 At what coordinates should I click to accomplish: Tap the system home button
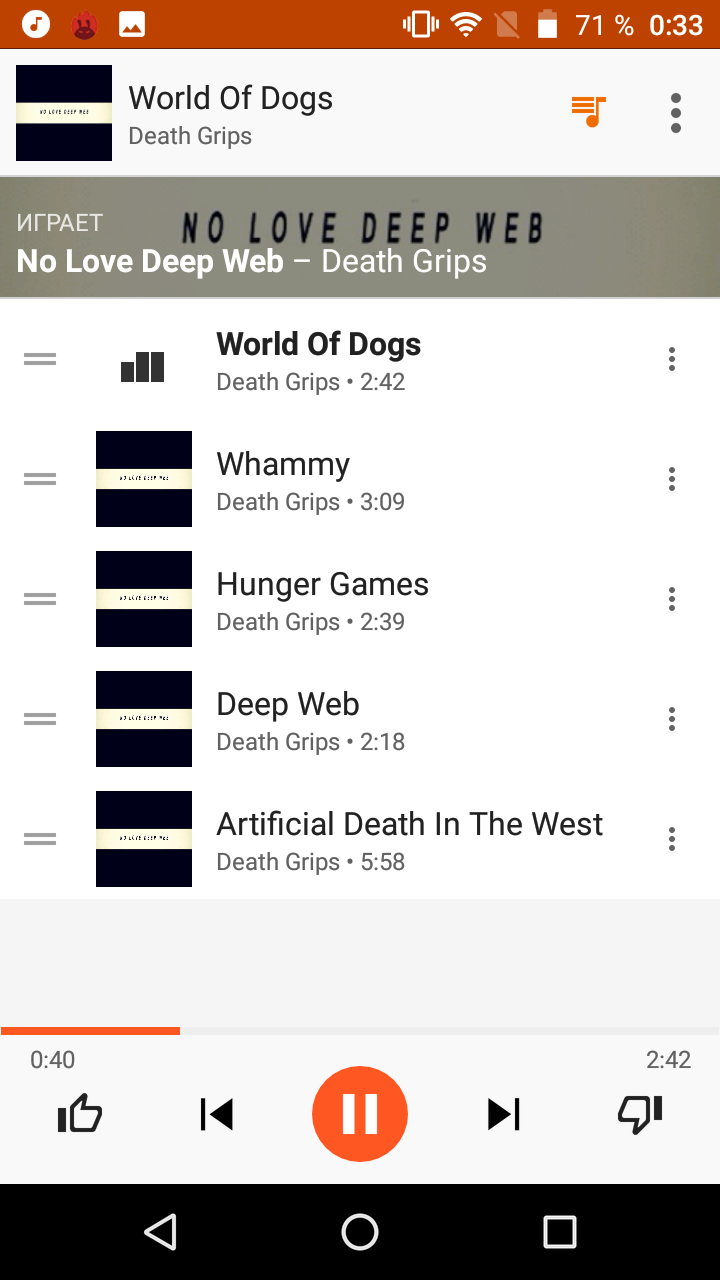click(360, 1232)
